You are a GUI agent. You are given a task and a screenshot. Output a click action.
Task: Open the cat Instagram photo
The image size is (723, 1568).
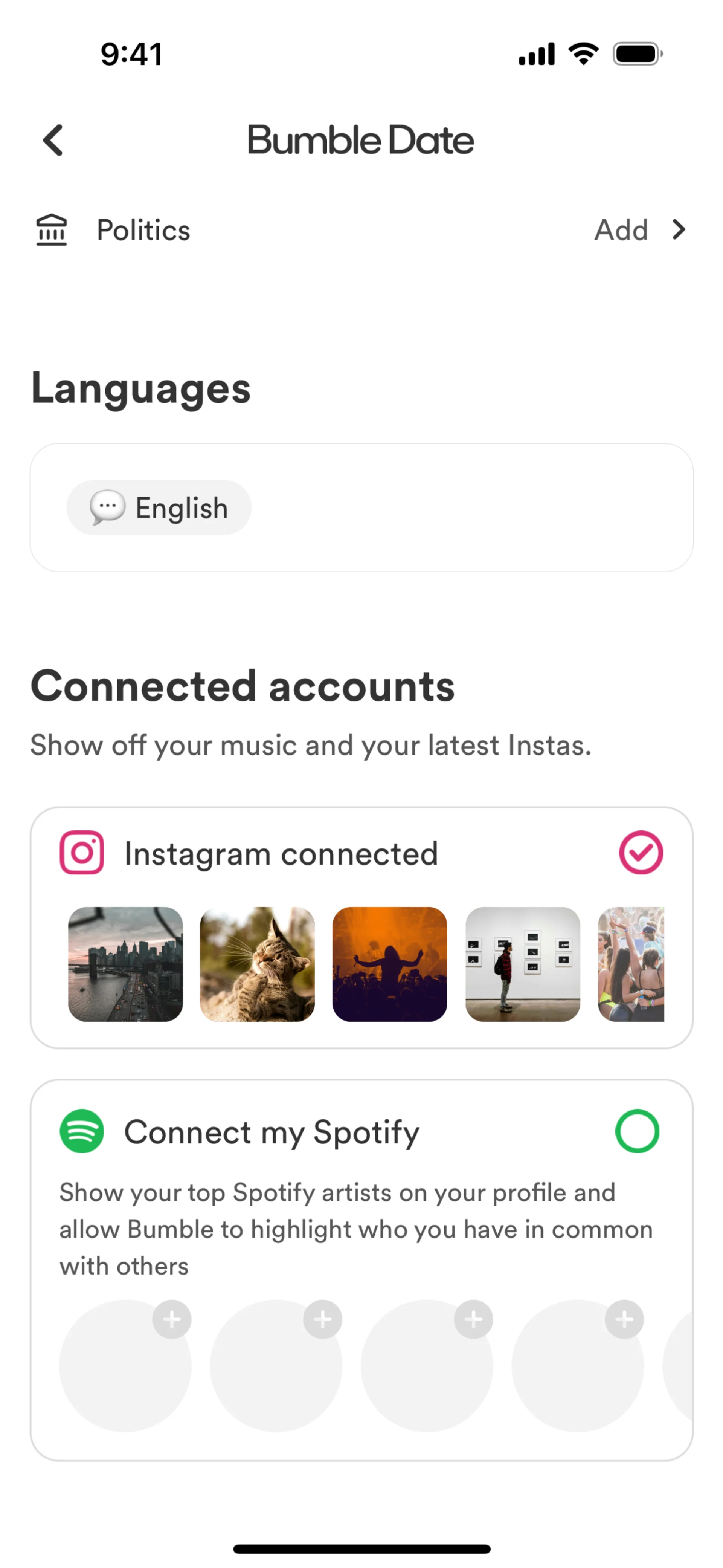tap(258, 964)
